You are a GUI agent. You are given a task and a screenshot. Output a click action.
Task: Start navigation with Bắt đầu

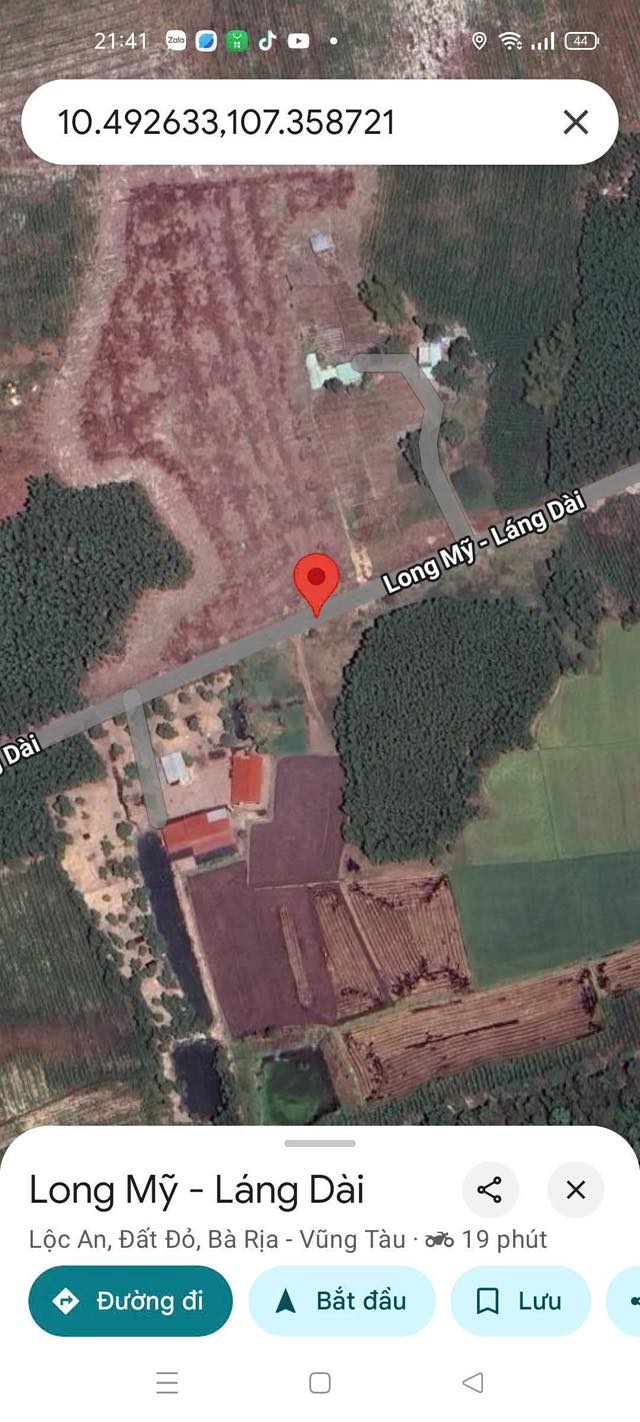(342, 1301)
